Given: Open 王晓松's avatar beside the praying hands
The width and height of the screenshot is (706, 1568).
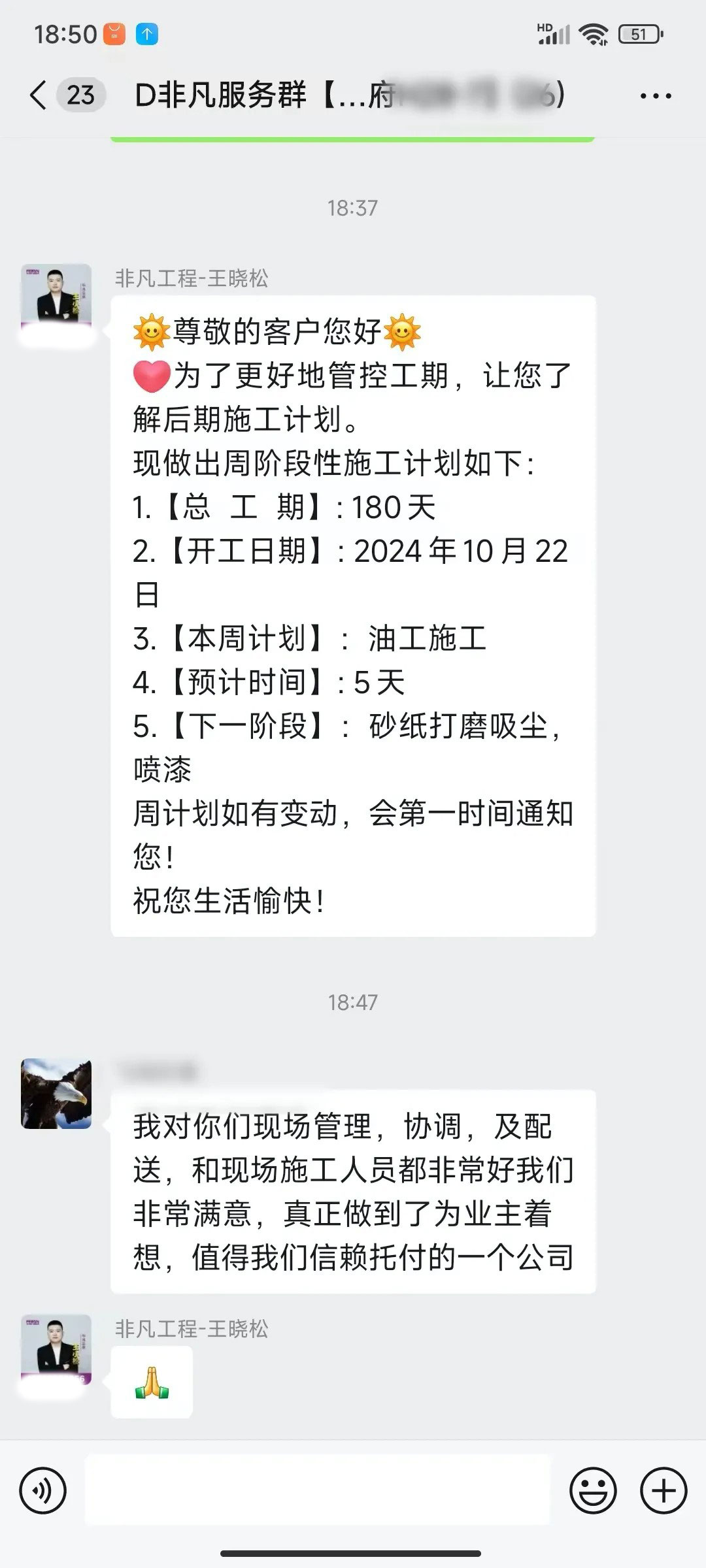Looking at the screenshot, I should click(56, 1349).
